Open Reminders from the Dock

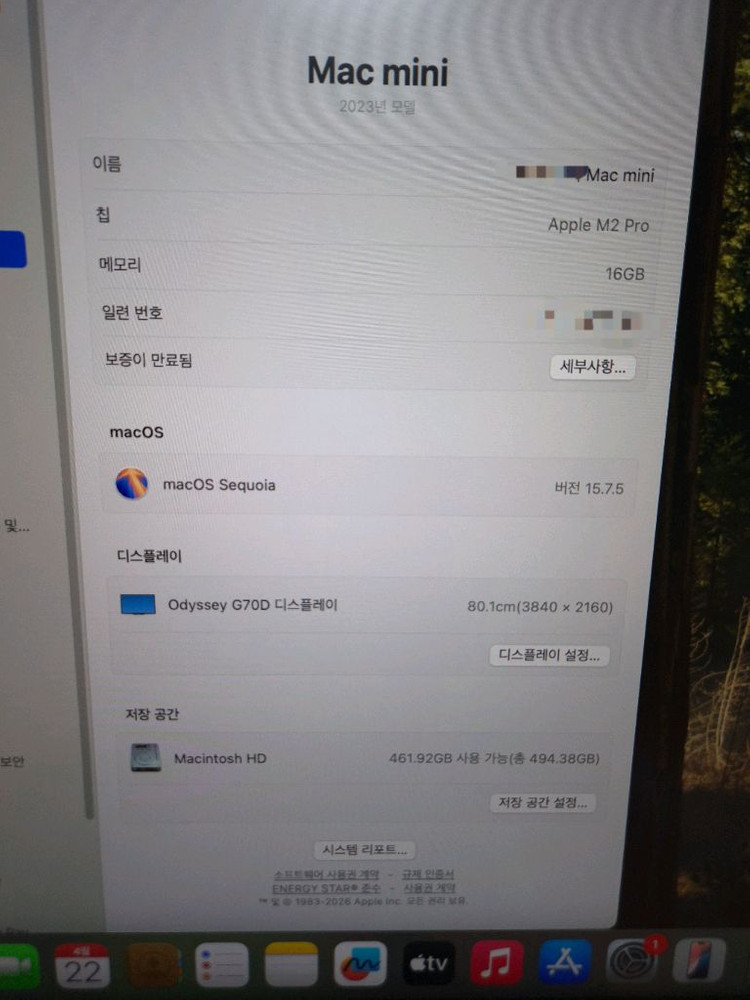(224, 963)
